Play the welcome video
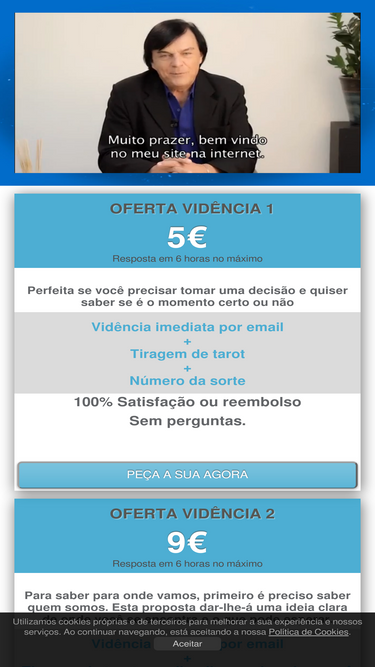Image resolution: width=375 pixels, height=667 pixels. coord(188,93)
